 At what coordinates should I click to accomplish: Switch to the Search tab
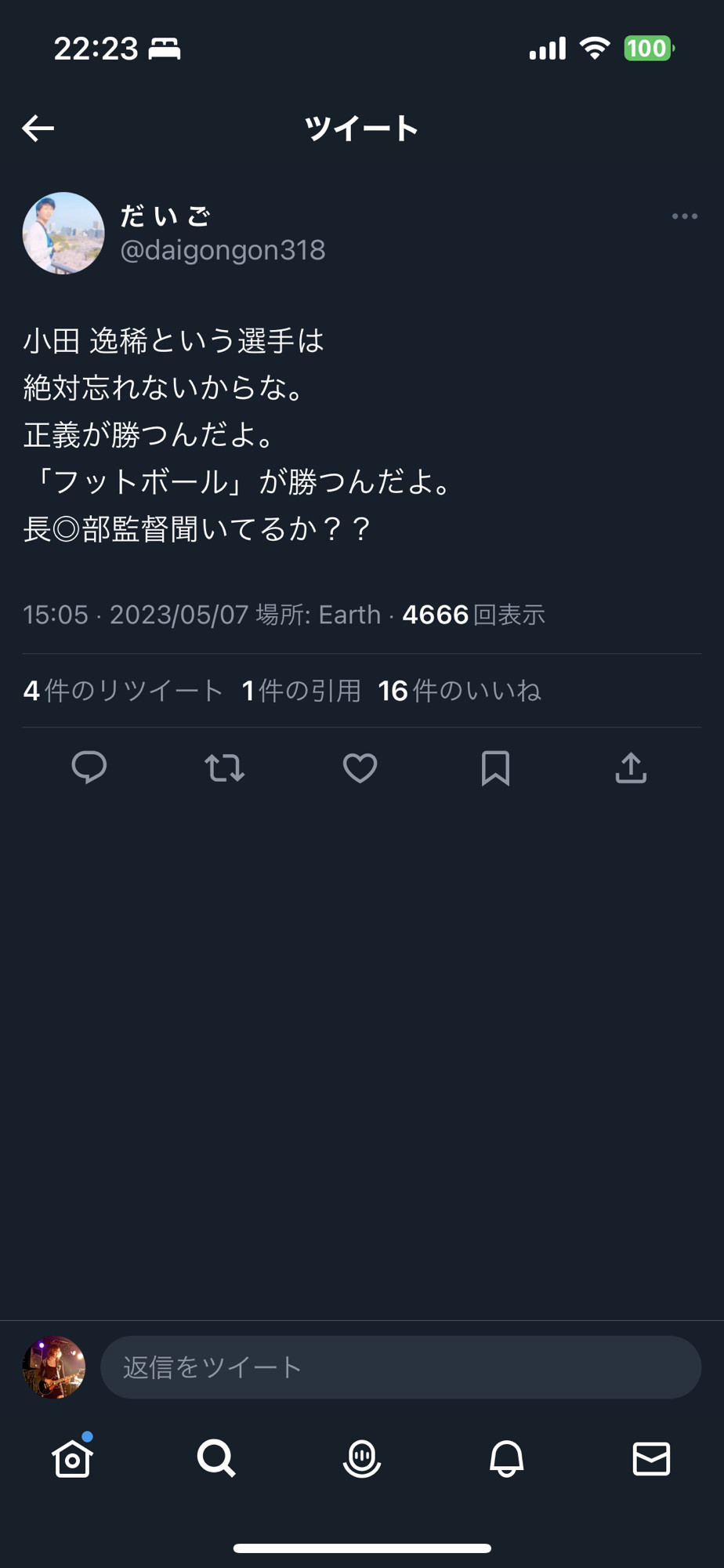(216, 1458)
